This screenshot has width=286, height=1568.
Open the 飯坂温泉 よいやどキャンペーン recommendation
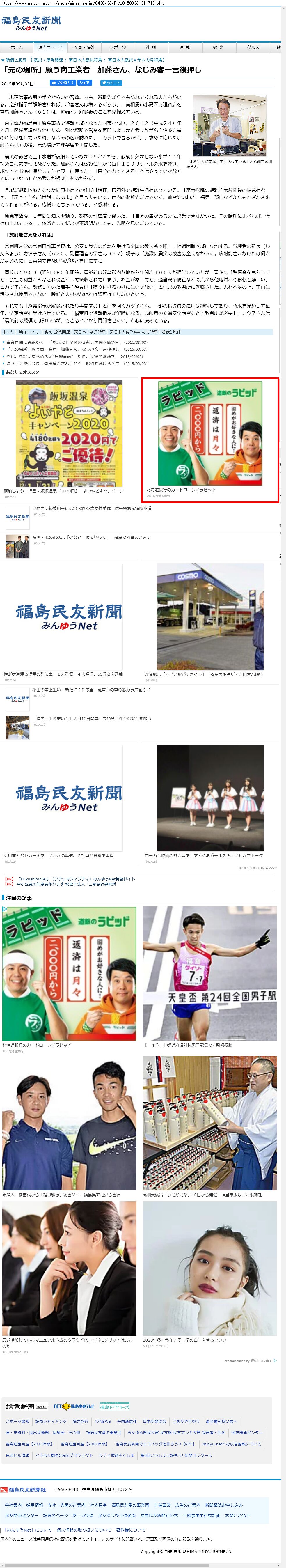pyautogui.click(x=69, y=433)
